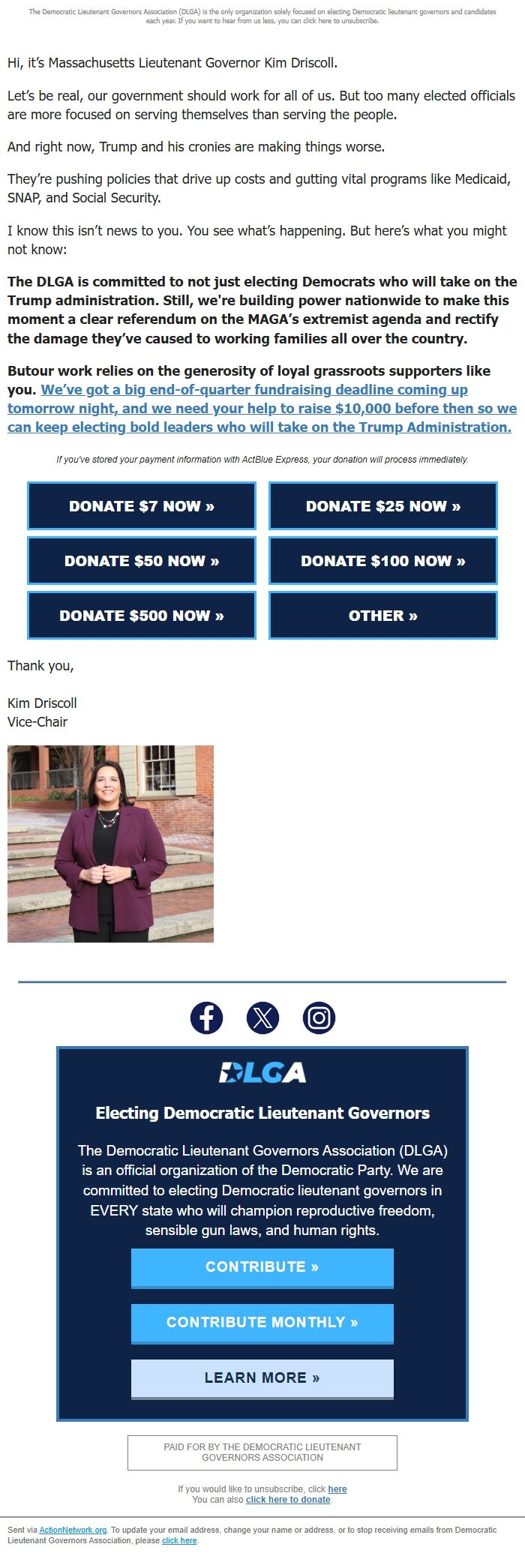This screenshot has height=1568, width=525.
Task: Open DLGA's Instagram profile
Action: pyautogui.click(x=319, y=1018)
